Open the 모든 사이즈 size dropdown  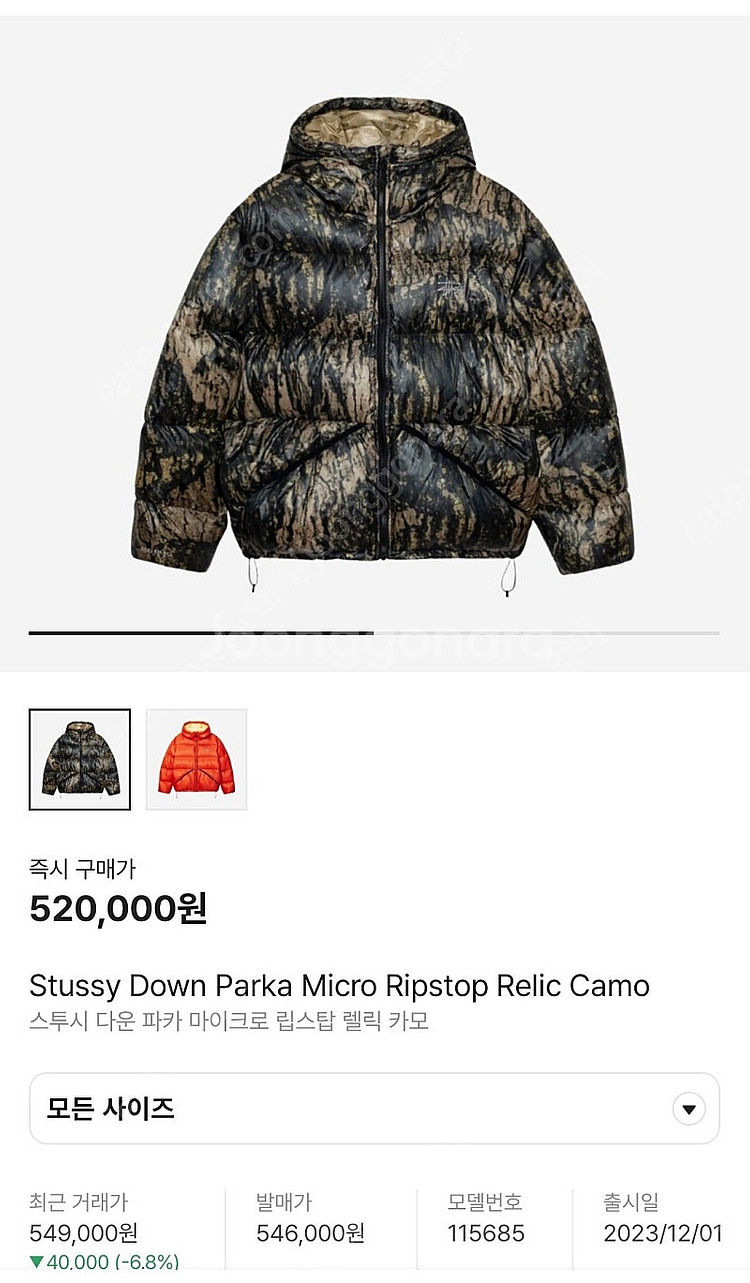[x=374, y=1108]
